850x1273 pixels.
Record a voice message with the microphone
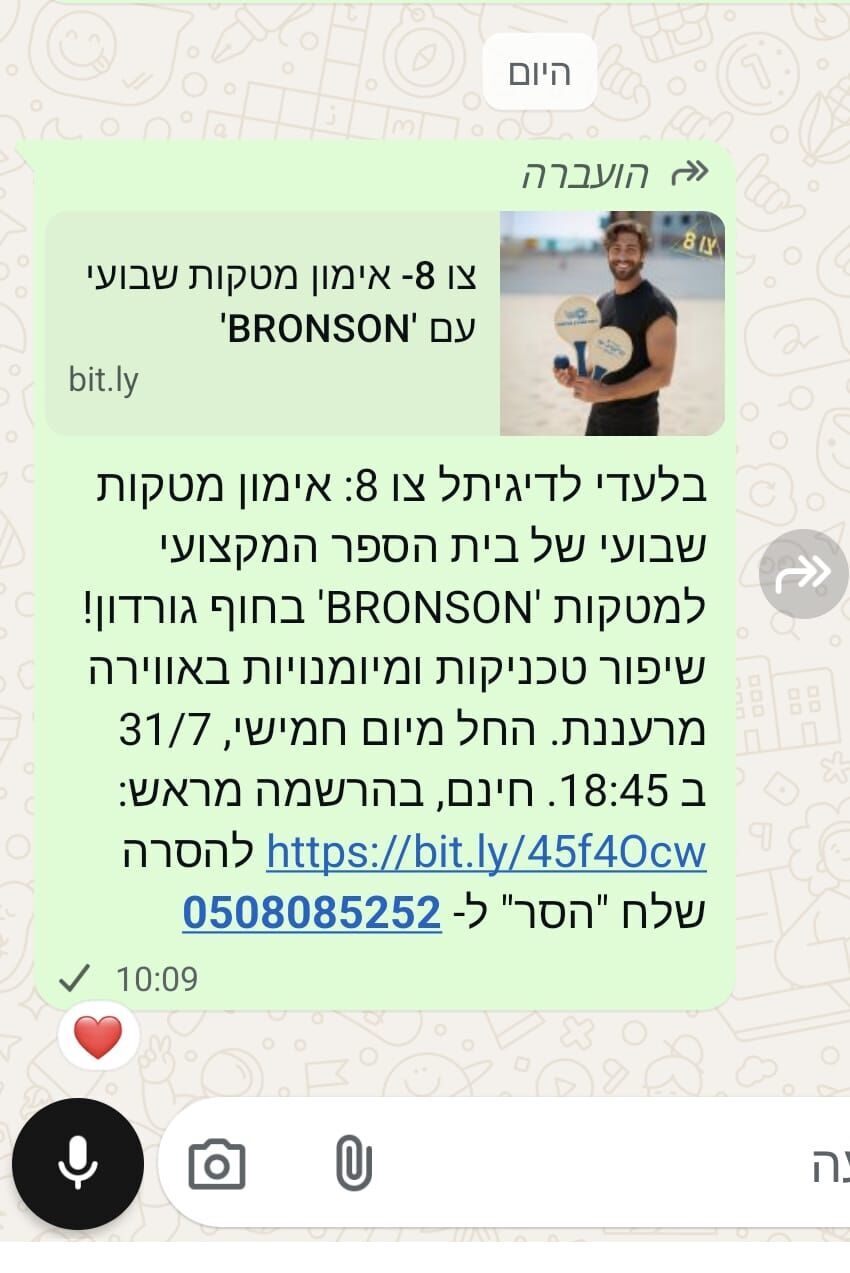(77, 1164)
